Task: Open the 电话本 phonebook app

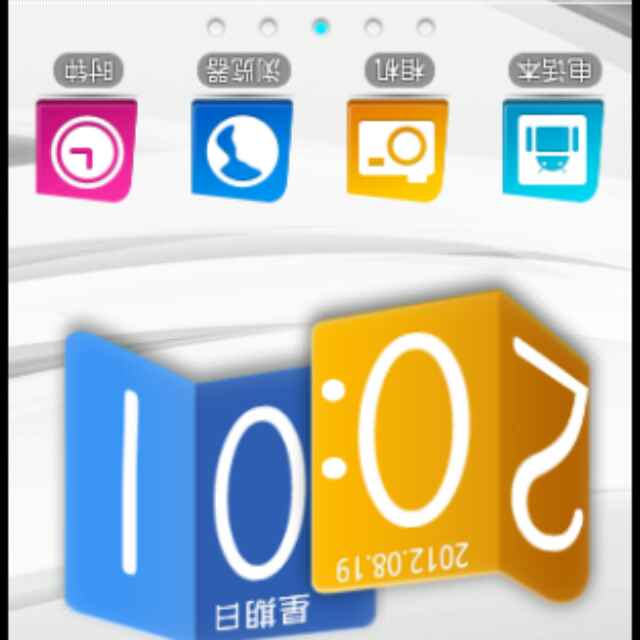Action: pyautogui.click(x=552, y=148)
